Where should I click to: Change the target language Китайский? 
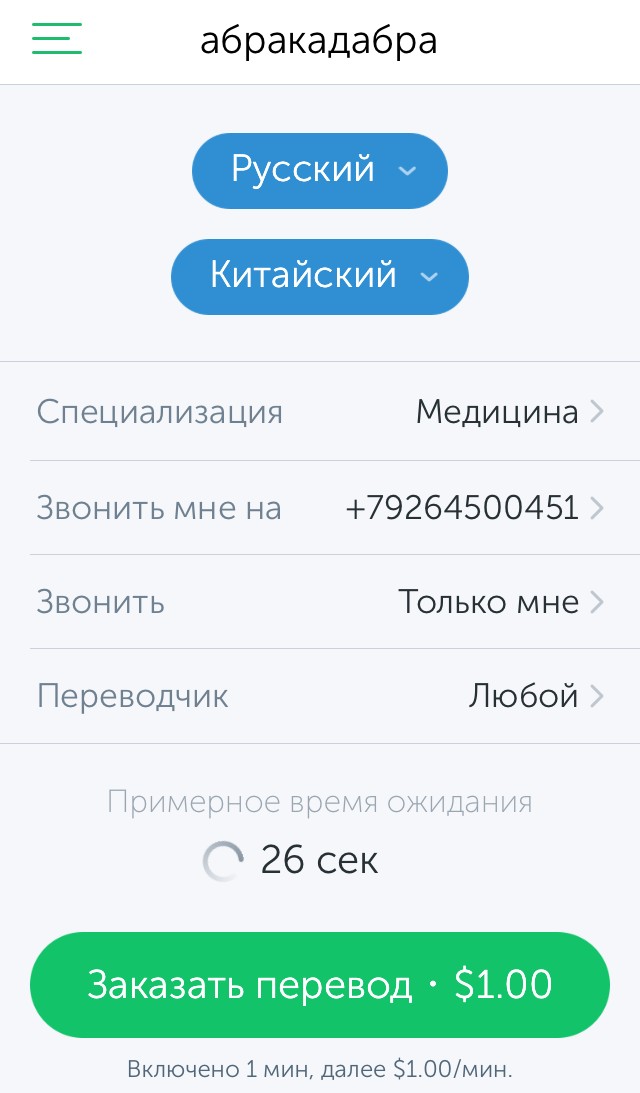tap(319, 276)
